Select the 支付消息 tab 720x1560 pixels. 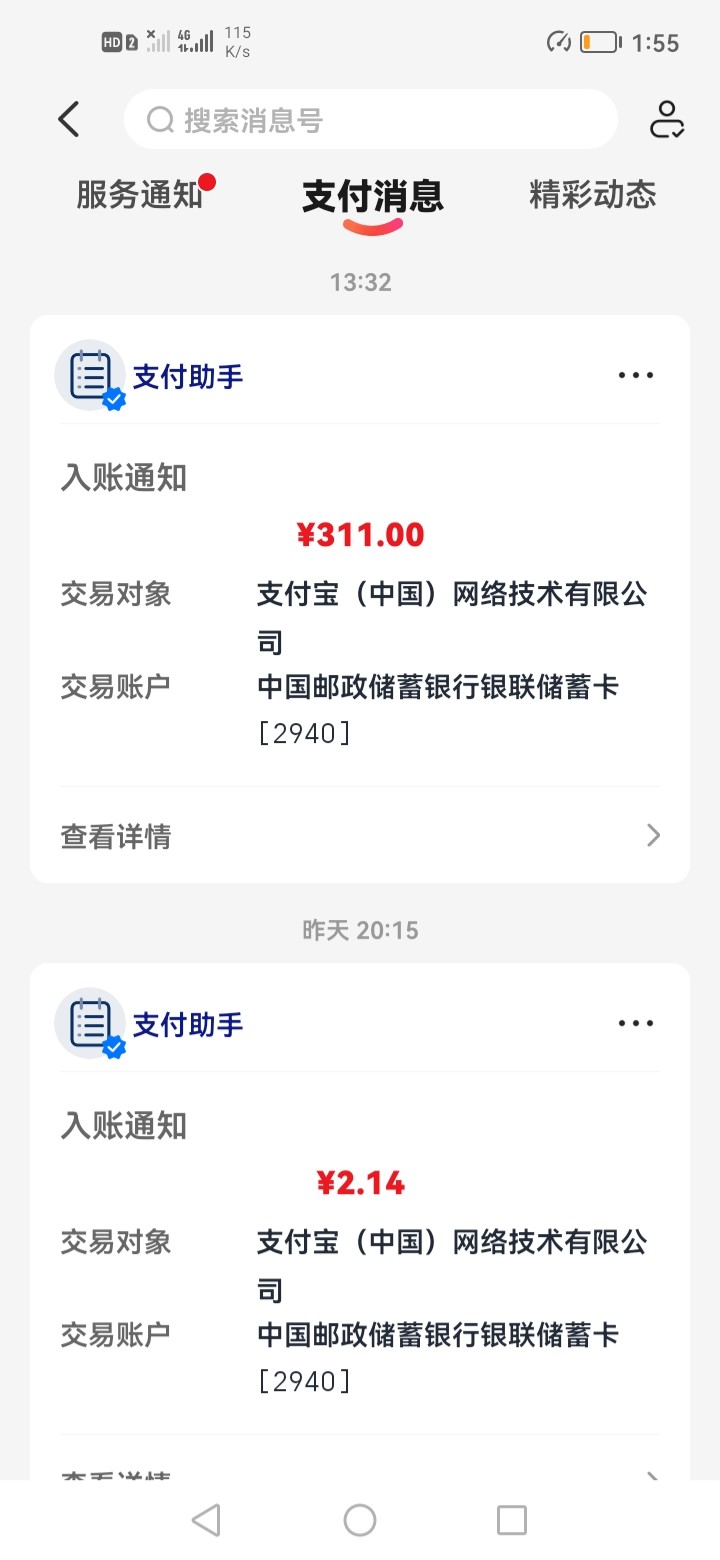click(372, 196)
